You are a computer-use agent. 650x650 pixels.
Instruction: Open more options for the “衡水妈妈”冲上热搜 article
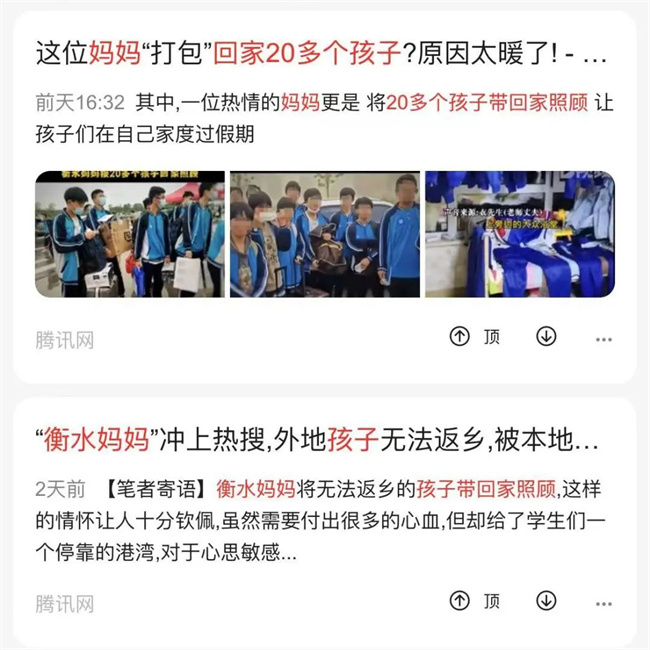(603, 603)
